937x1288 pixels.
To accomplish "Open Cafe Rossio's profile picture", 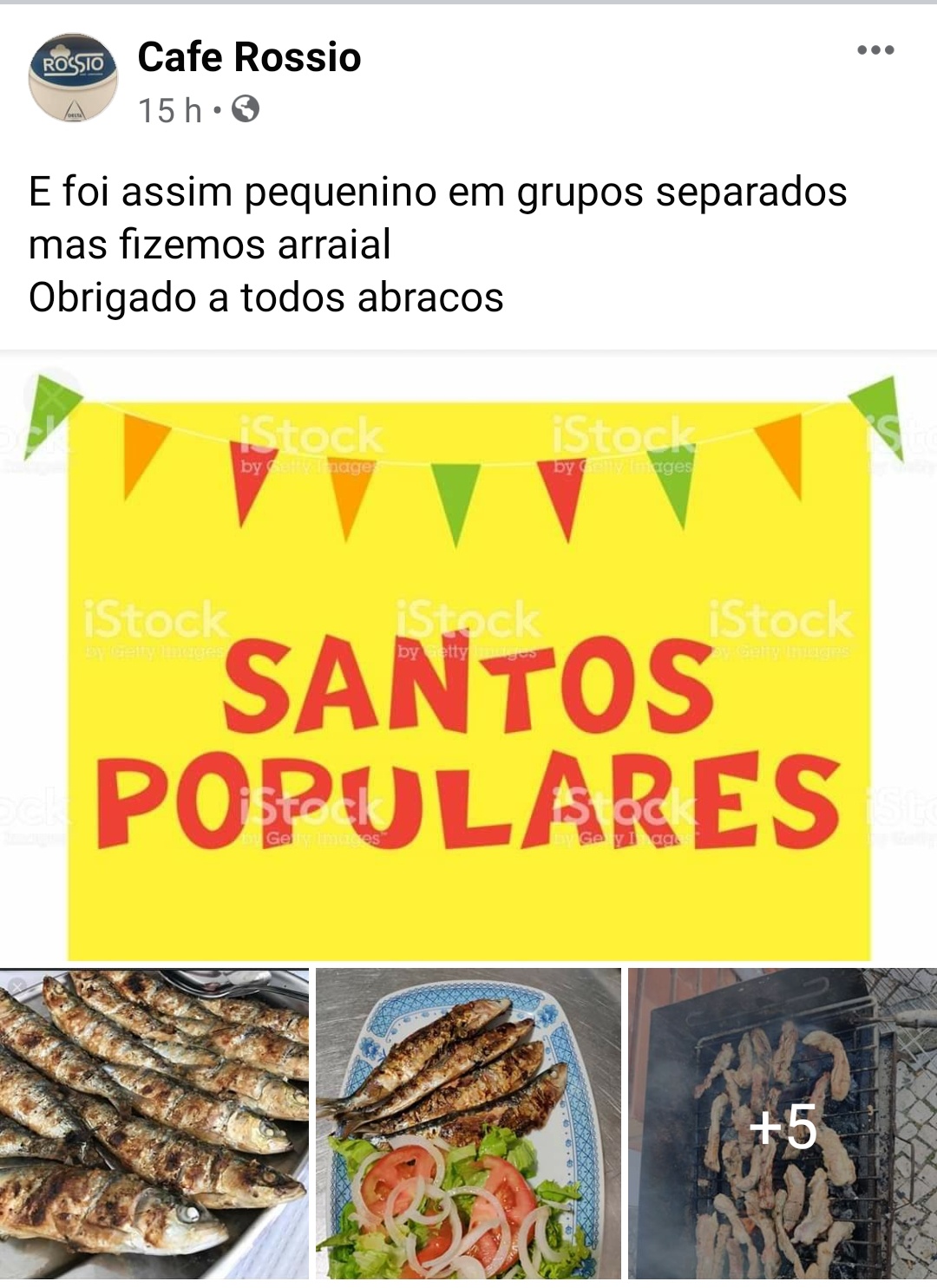I will [73, 78].
